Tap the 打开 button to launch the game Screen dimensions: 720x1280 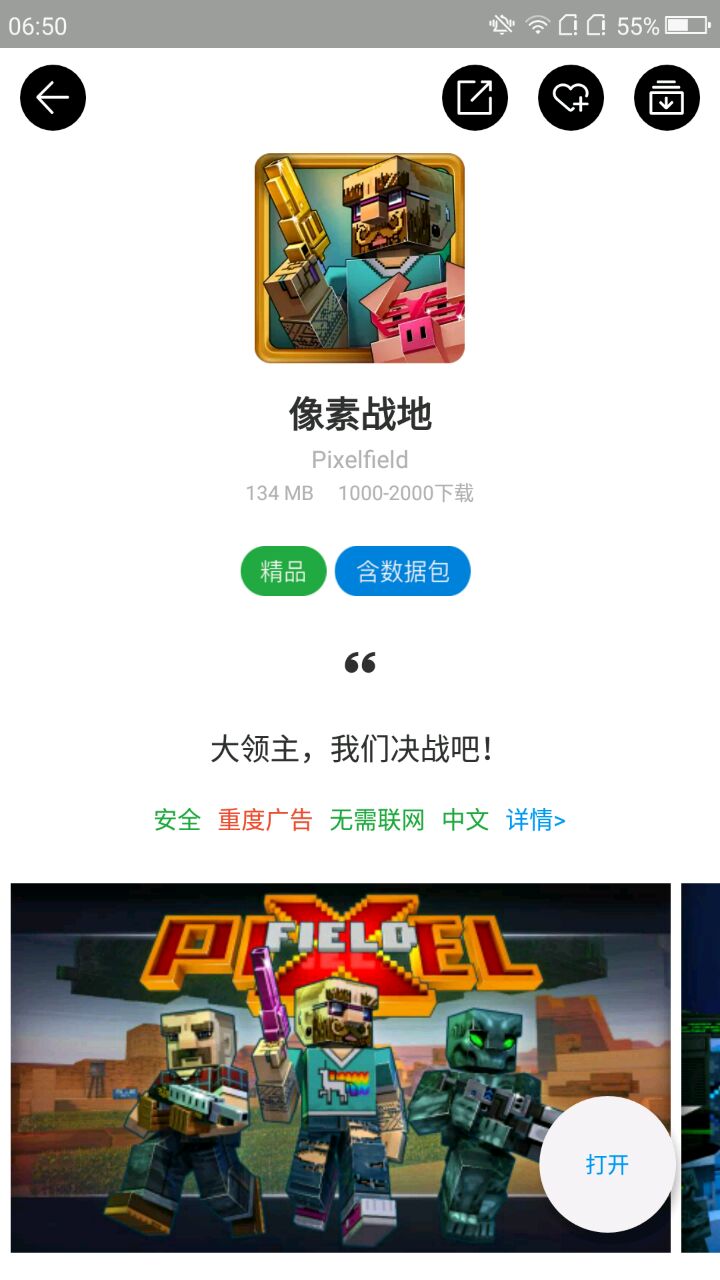point(607,1164)
